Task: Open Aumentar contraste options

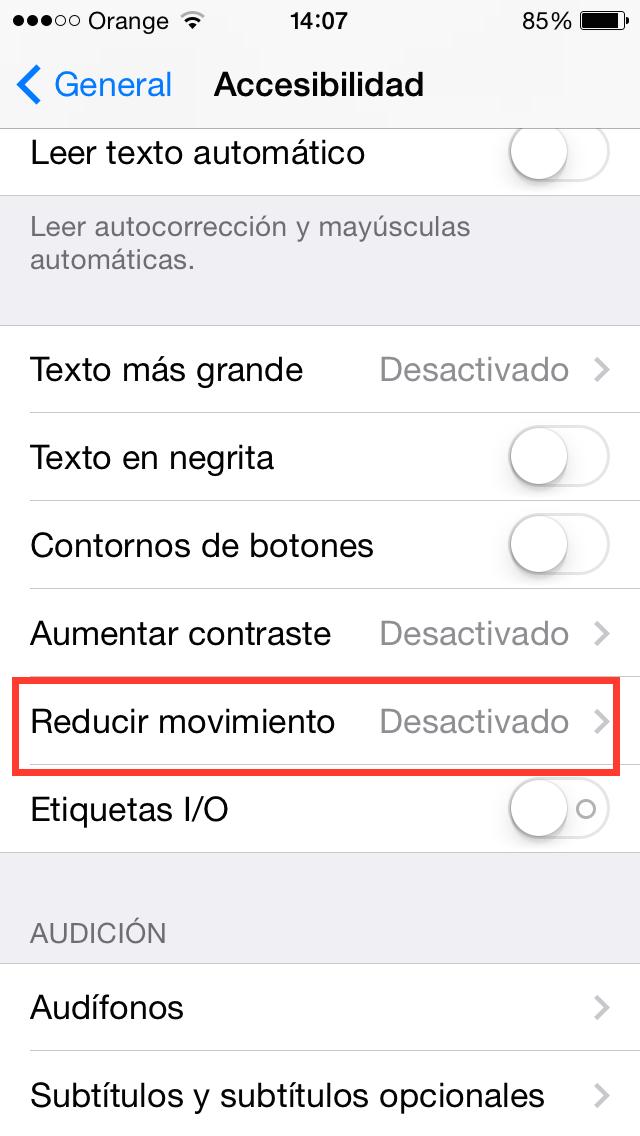Action: click(x=320, y=634)
